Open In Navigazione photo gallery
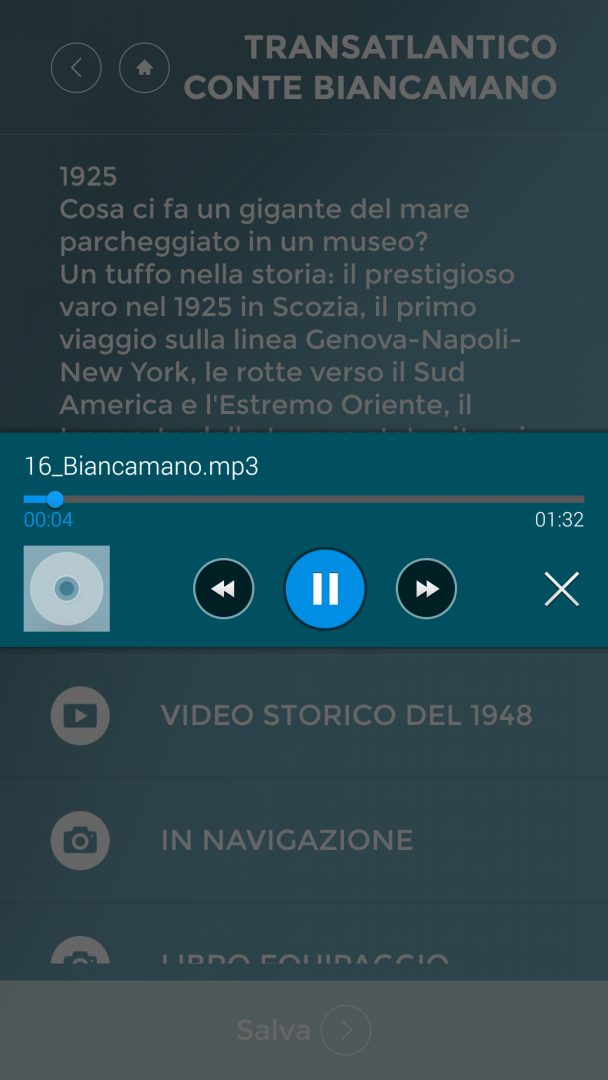This screenshot has width=608, height=1080. coord(286,840)
